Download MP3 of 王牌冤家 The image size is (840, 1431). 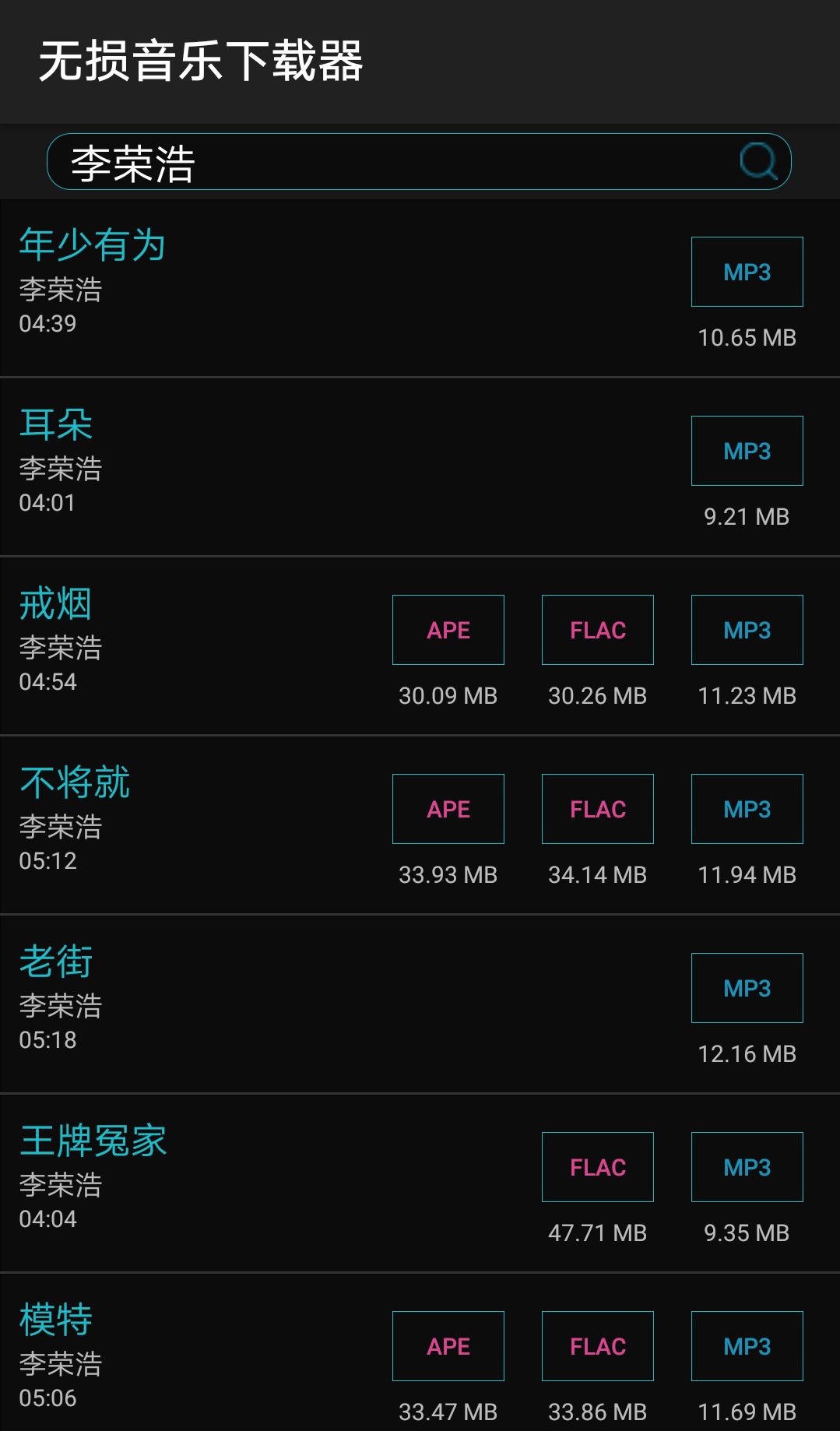click(746, 1166)
